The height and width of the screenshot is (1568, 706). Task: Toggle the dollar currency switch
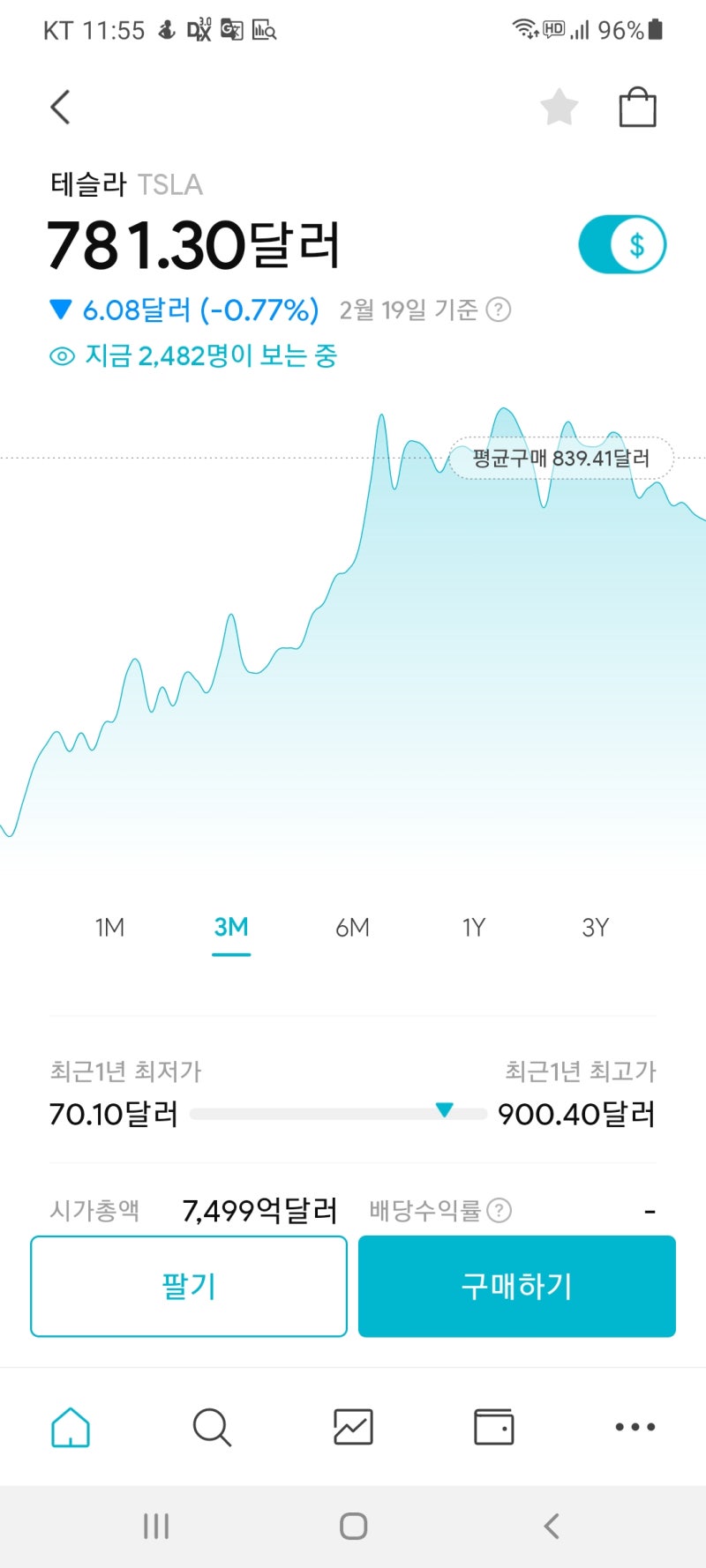coord(622,243)
